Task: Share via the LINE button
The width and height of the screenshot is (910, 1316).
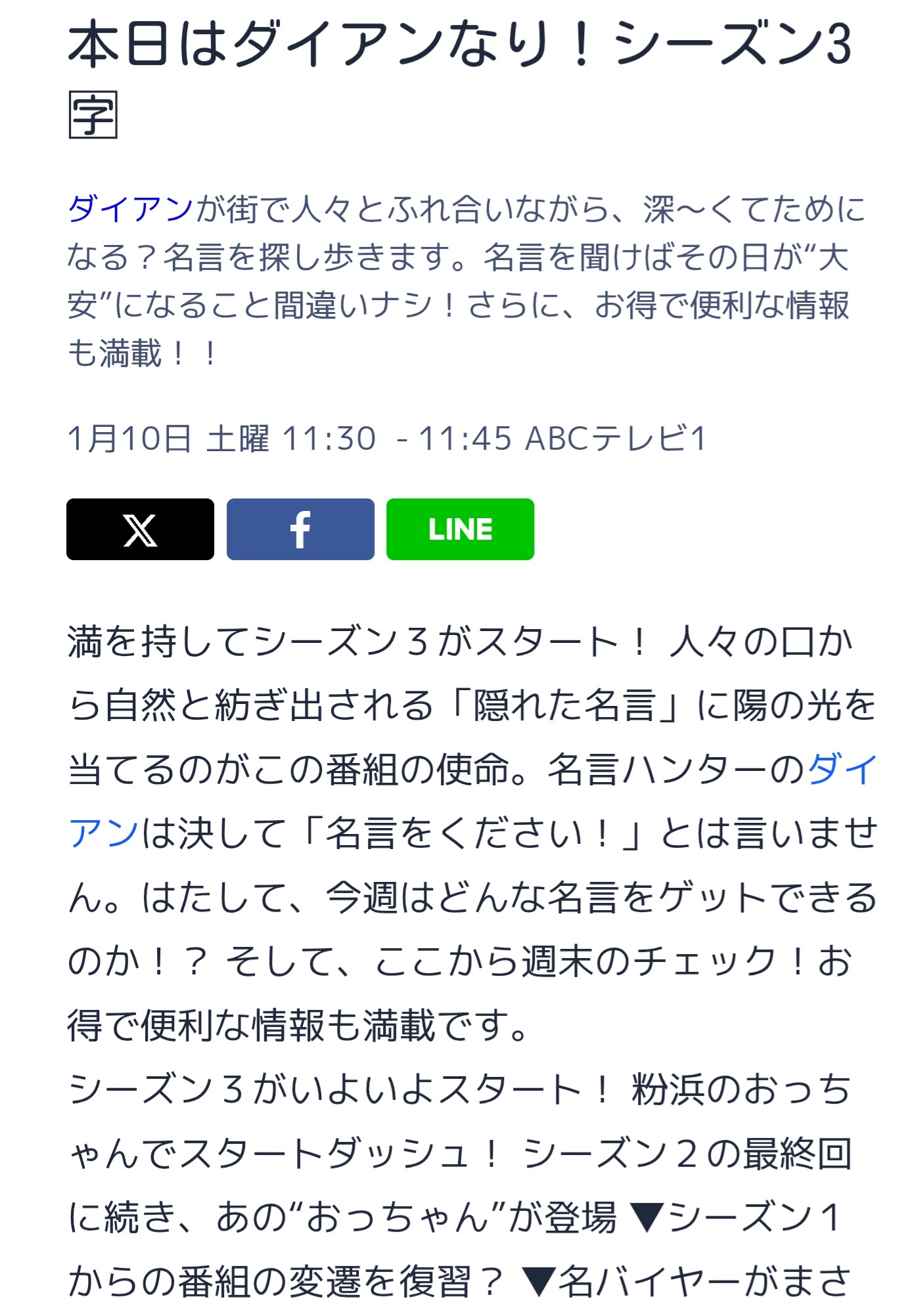Action: pos(460,529)
